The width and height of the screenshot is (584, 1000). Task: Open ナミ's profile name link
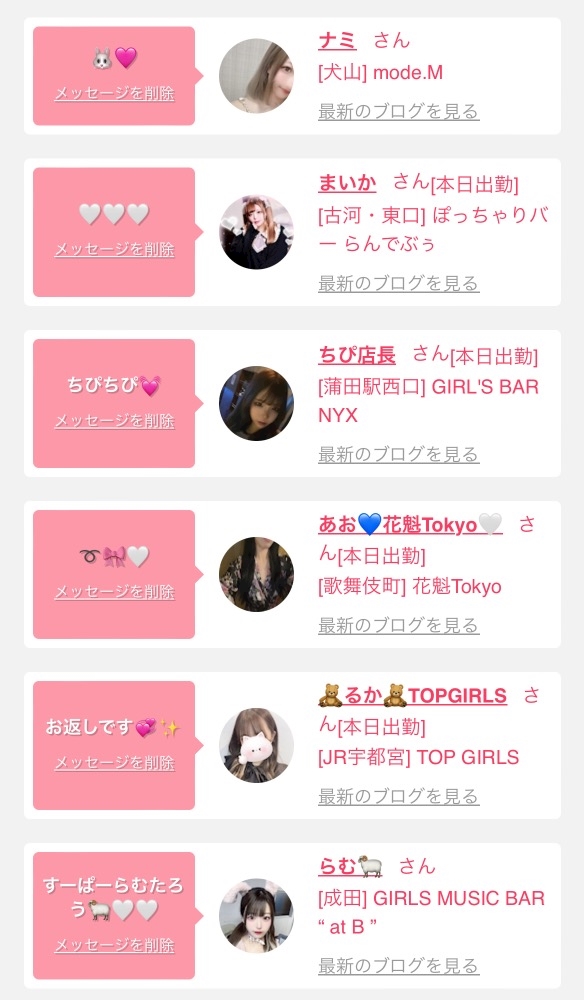[x=337, y=40]
